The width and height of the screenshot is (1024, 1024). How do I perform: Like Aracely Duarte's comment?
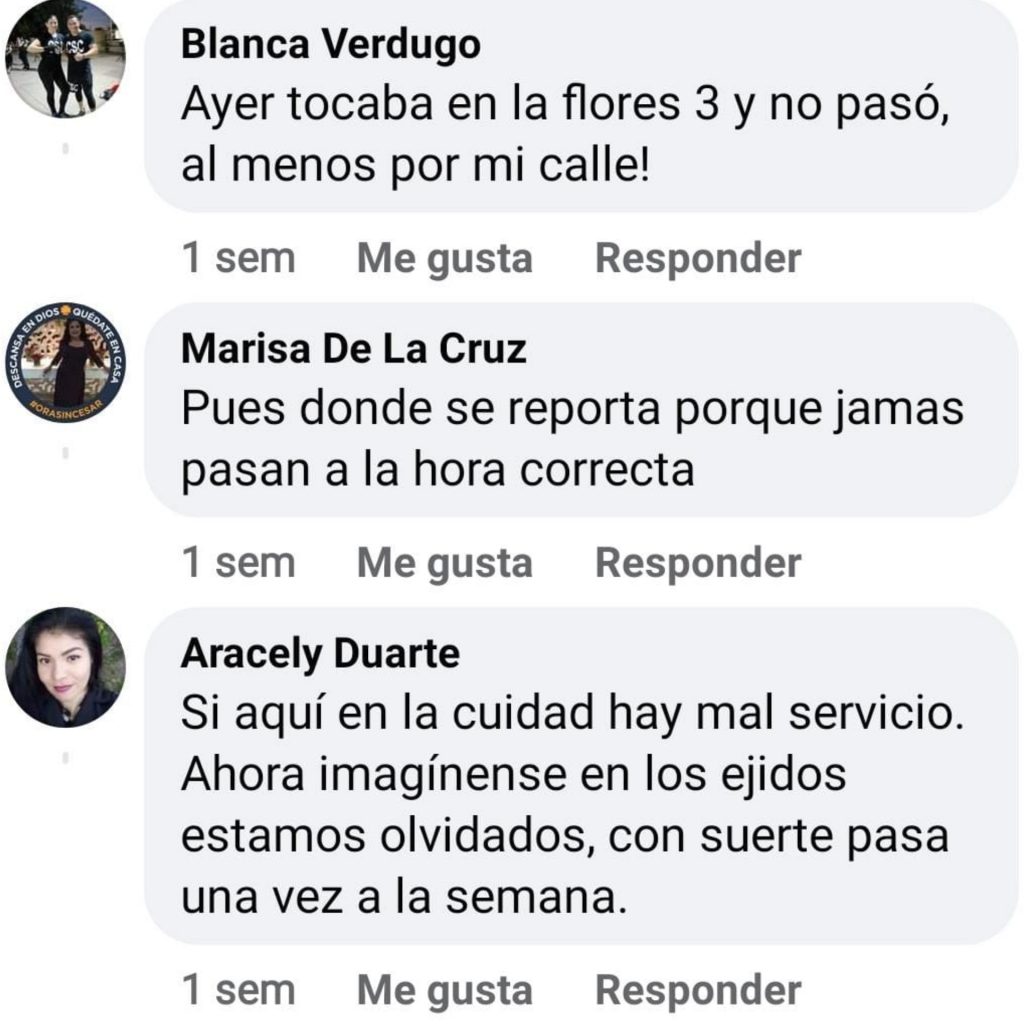click(x=444, y=991)
